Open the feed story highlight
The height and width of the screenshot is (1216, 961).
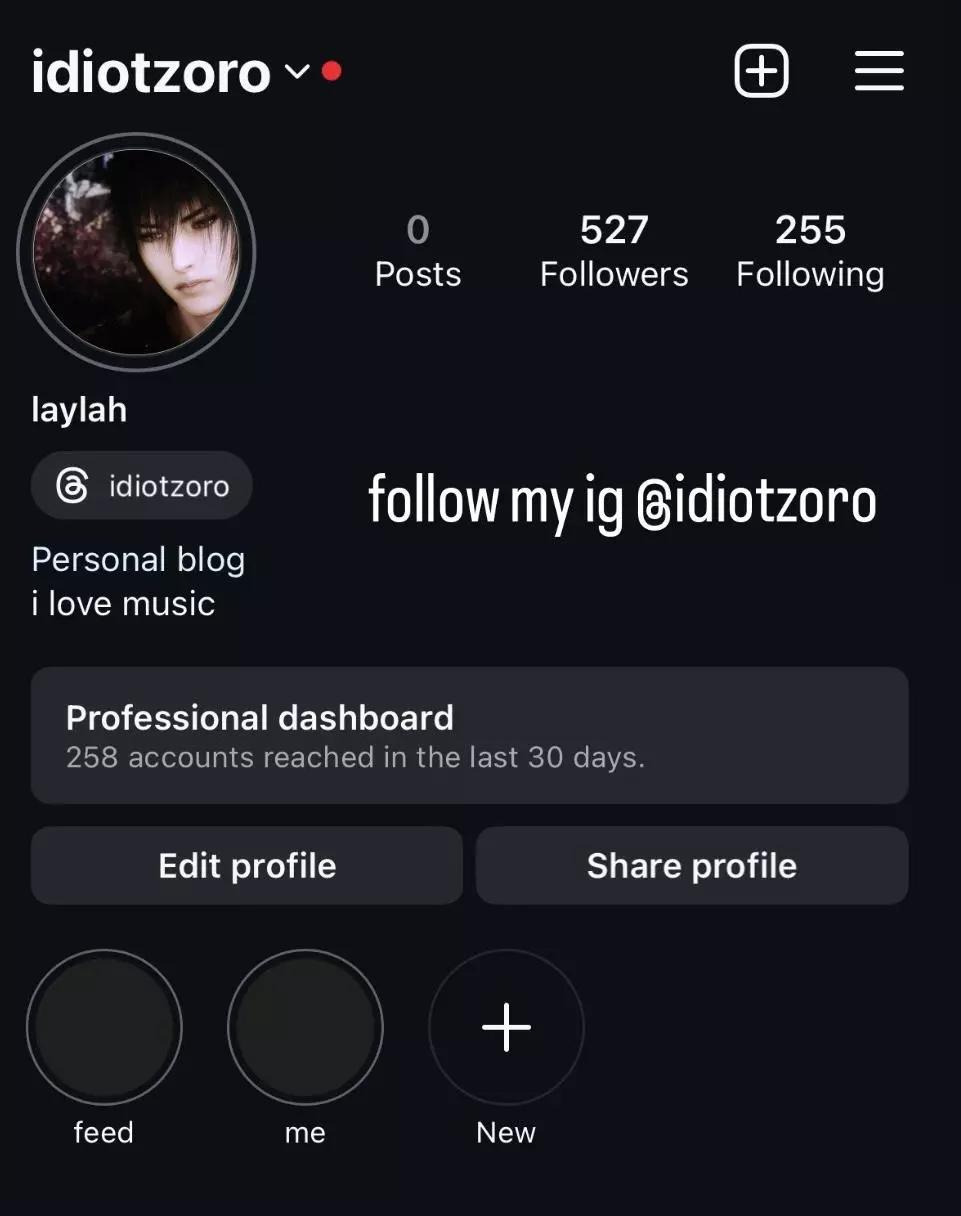pyautogui.click(x=104, y=1027)
